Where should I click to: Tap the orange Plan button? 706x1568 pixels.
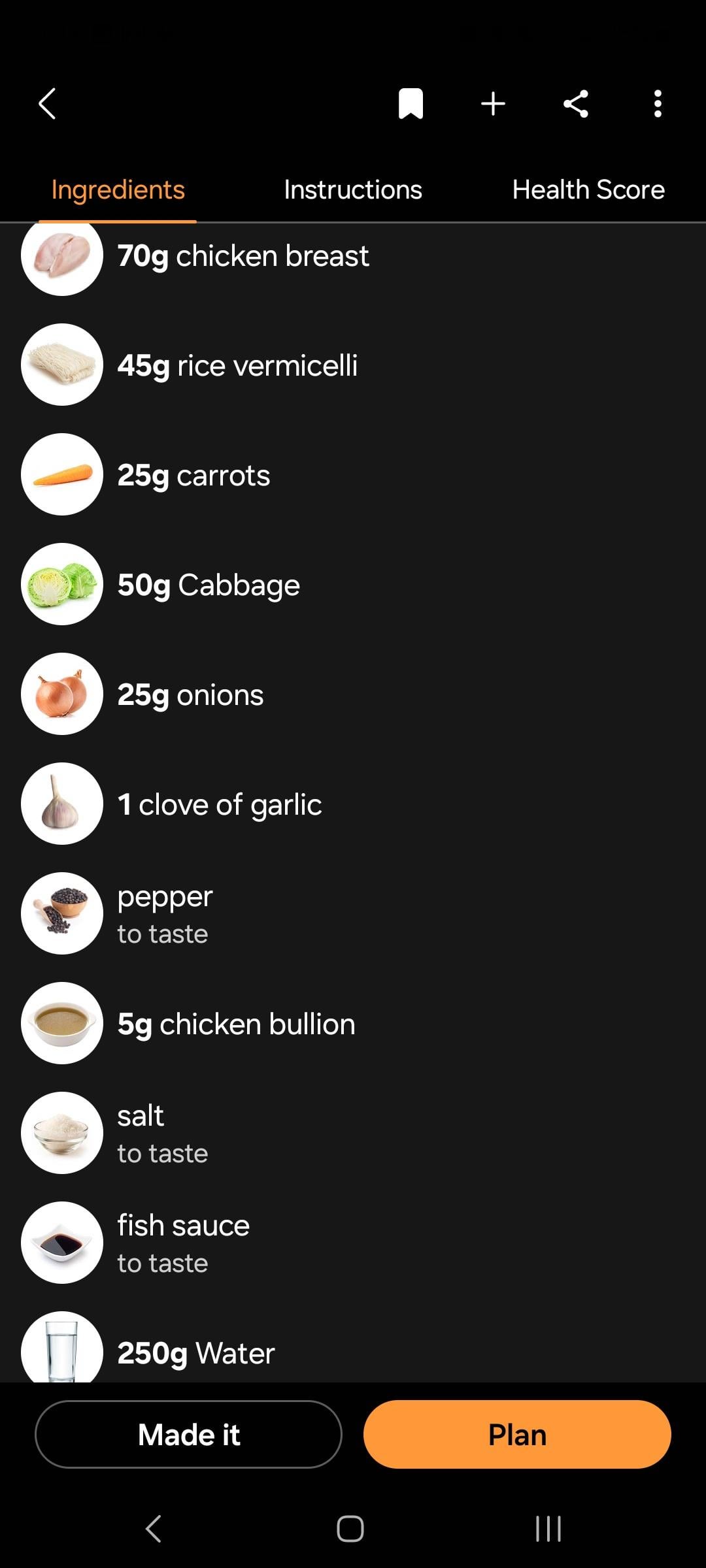(517, 1434)
